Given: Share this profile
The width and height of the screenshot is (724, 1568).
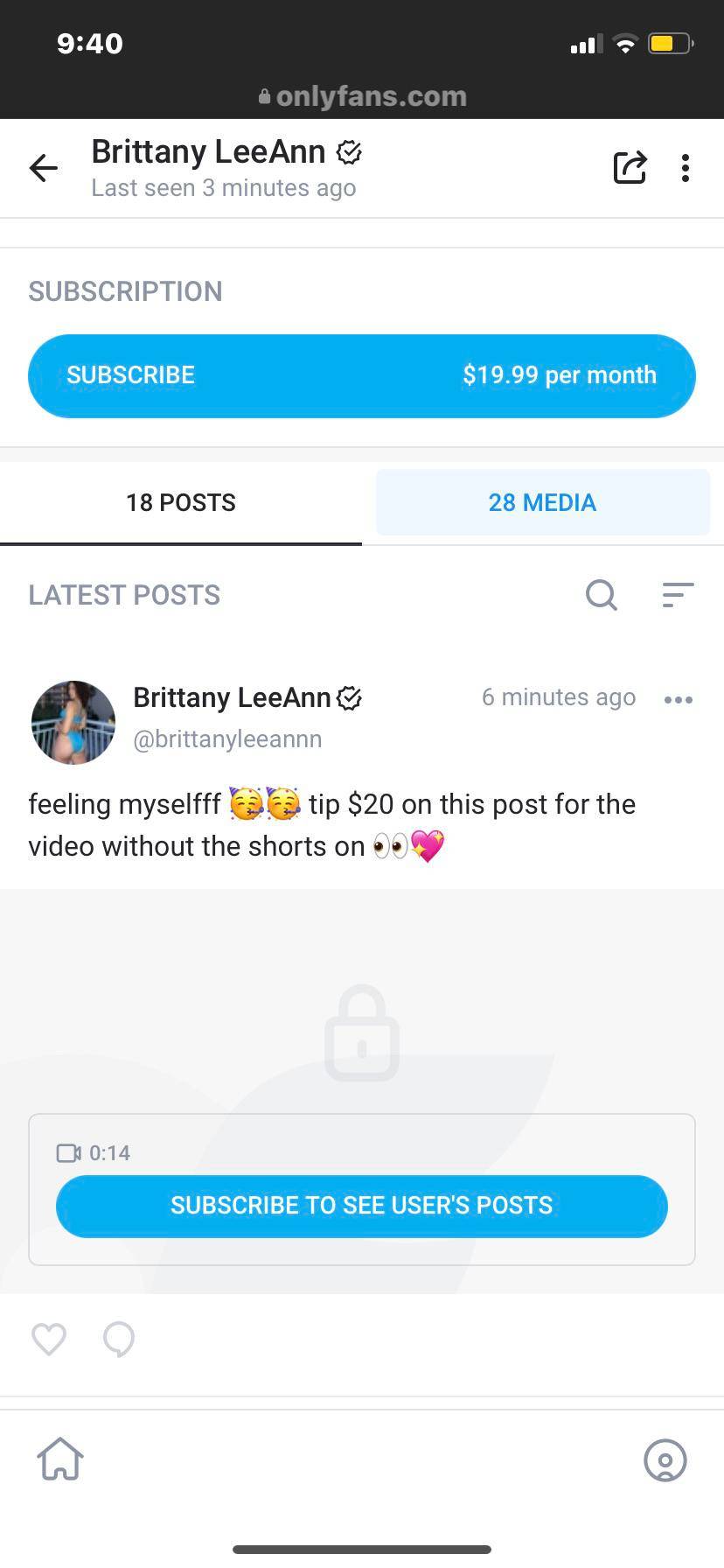Looking at the screenshot, I should tap(630, 167).
